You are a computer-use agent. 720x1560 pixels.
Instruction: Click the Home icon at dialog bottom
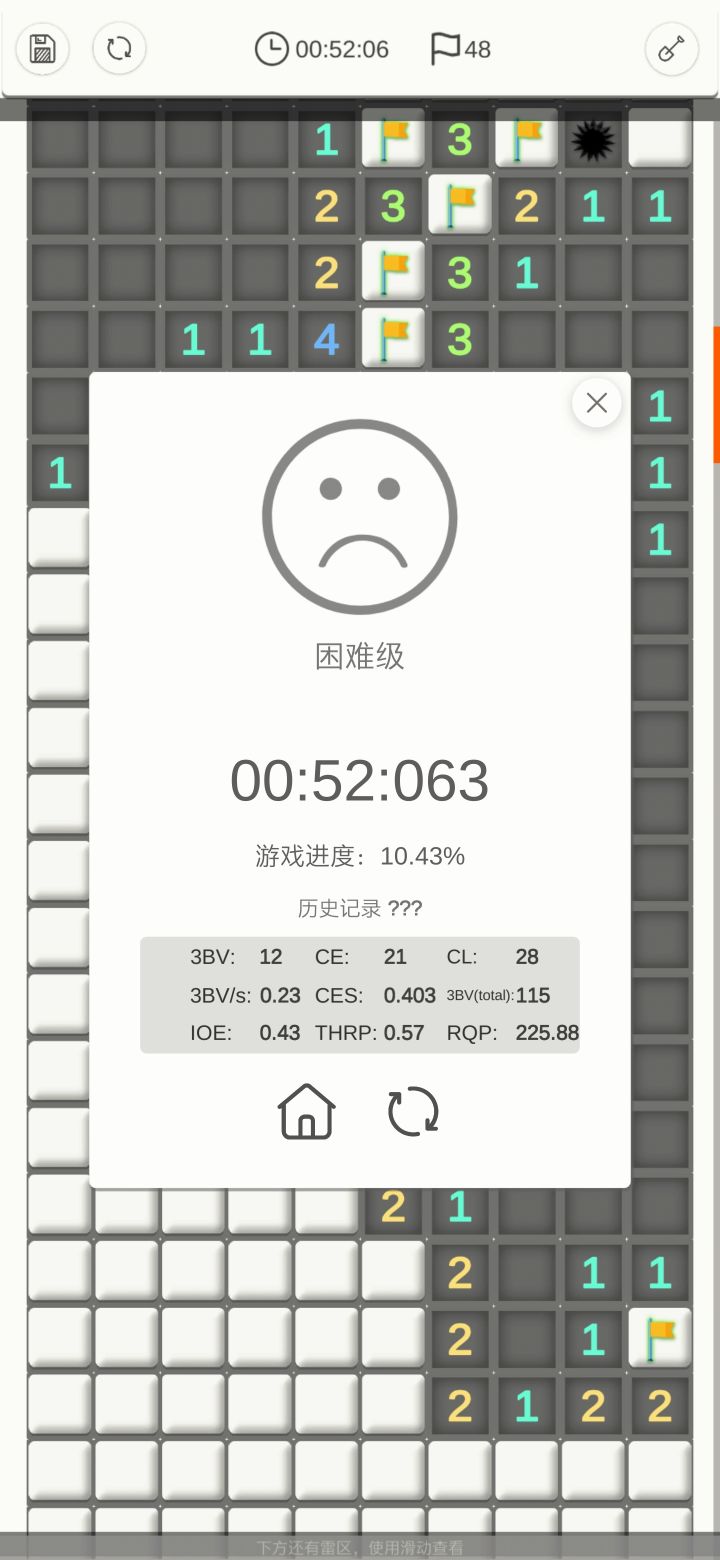306,1111
